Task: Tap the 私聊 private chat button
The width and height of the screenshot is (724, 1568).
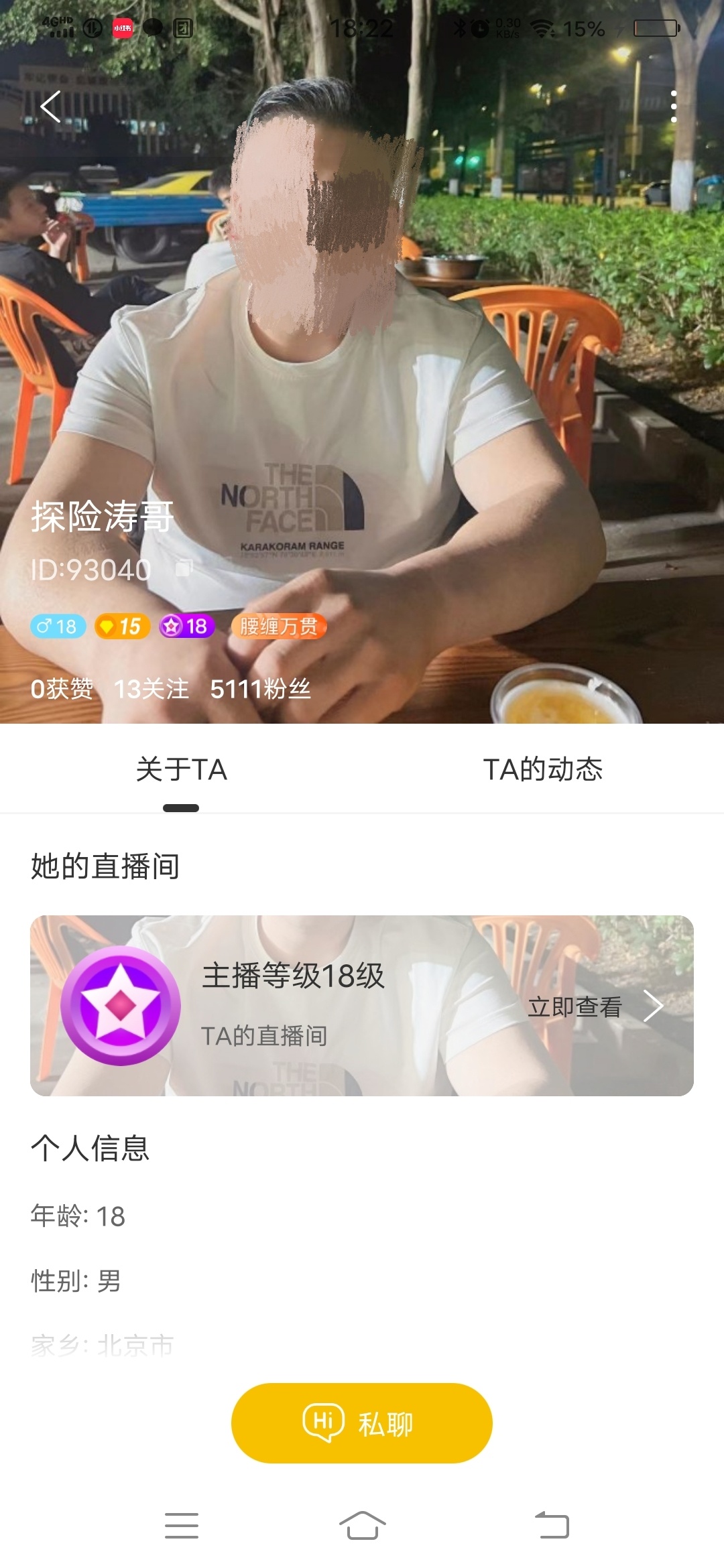Action: 362,1423
